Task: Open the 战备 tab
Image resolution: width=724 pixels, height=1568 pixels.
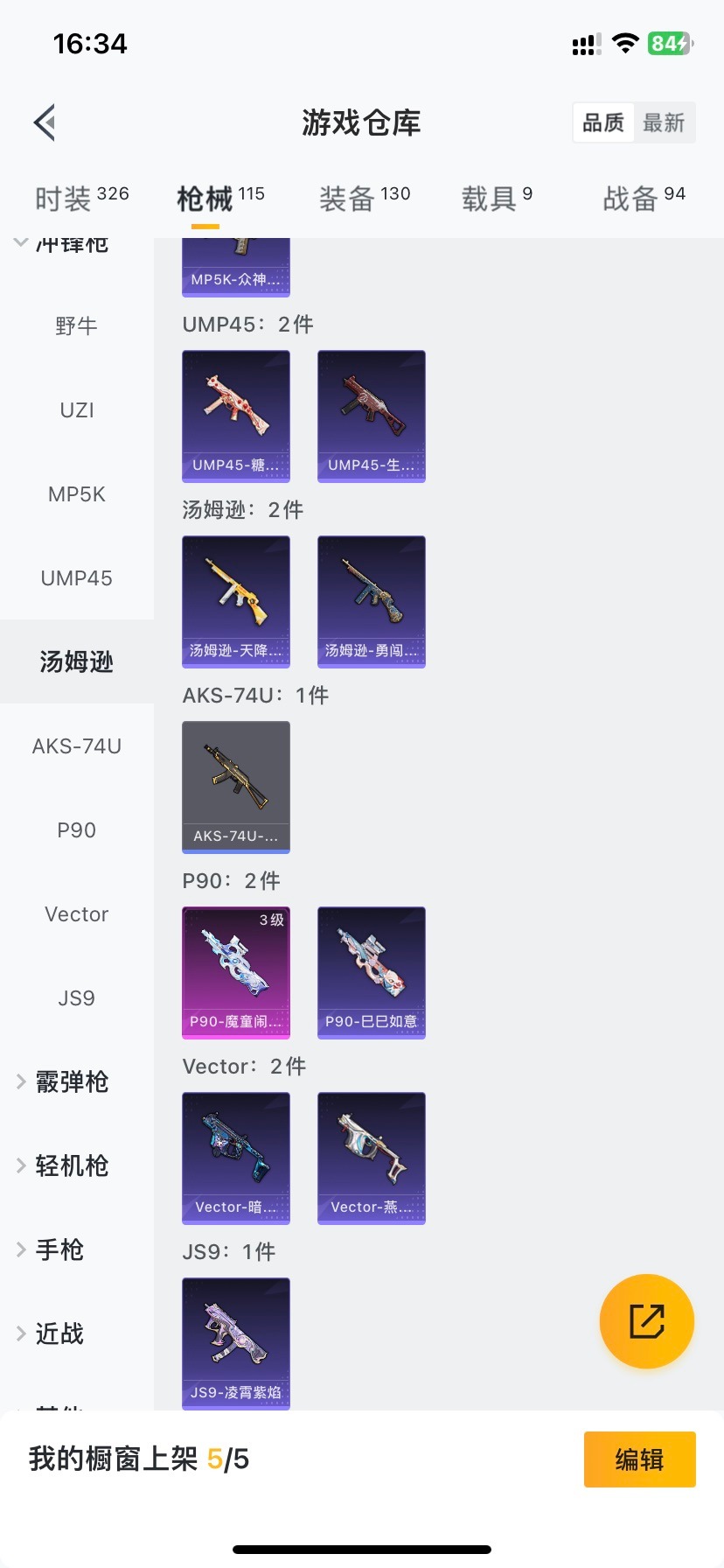Action: 644,199
